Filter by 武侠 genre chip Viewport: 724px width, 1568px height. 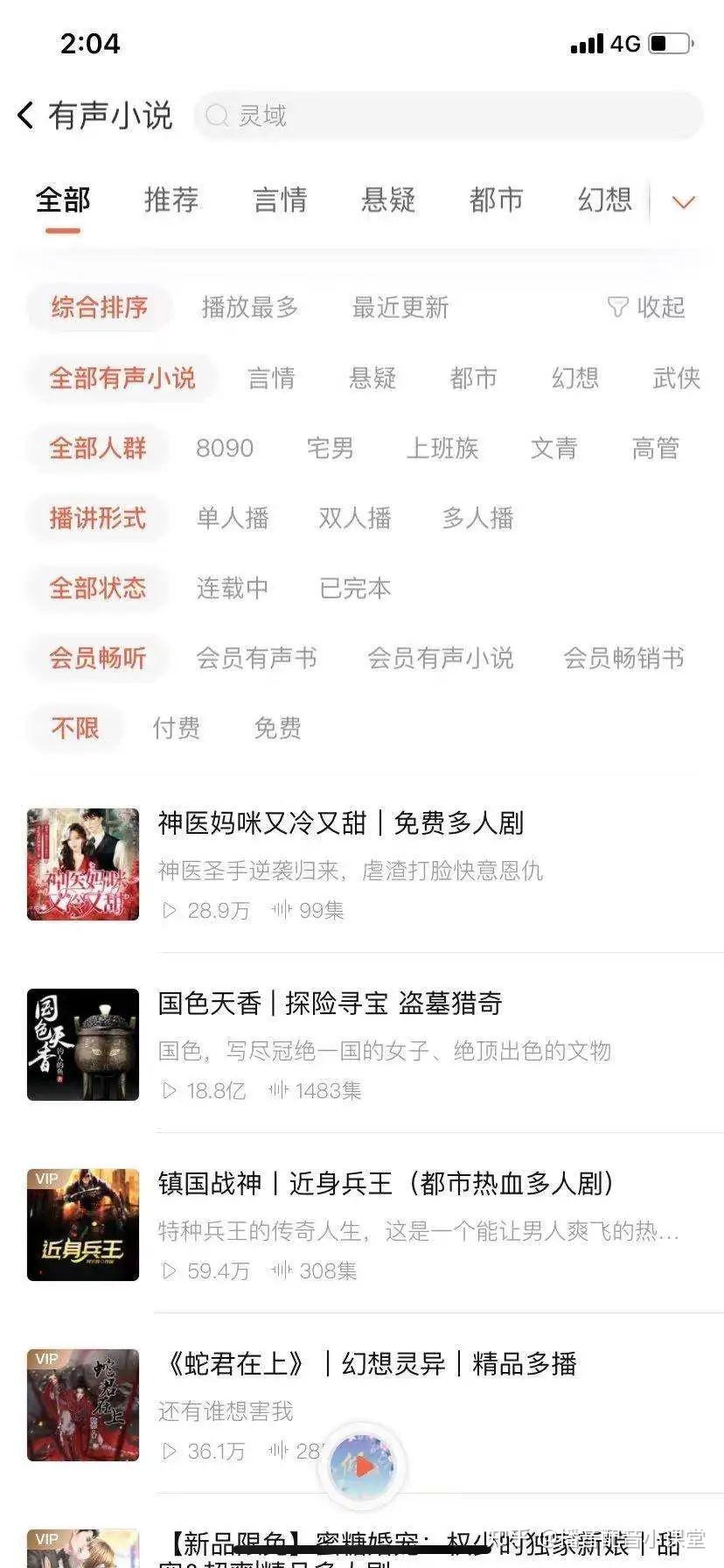pyautogui.click(x=677, y=378)
